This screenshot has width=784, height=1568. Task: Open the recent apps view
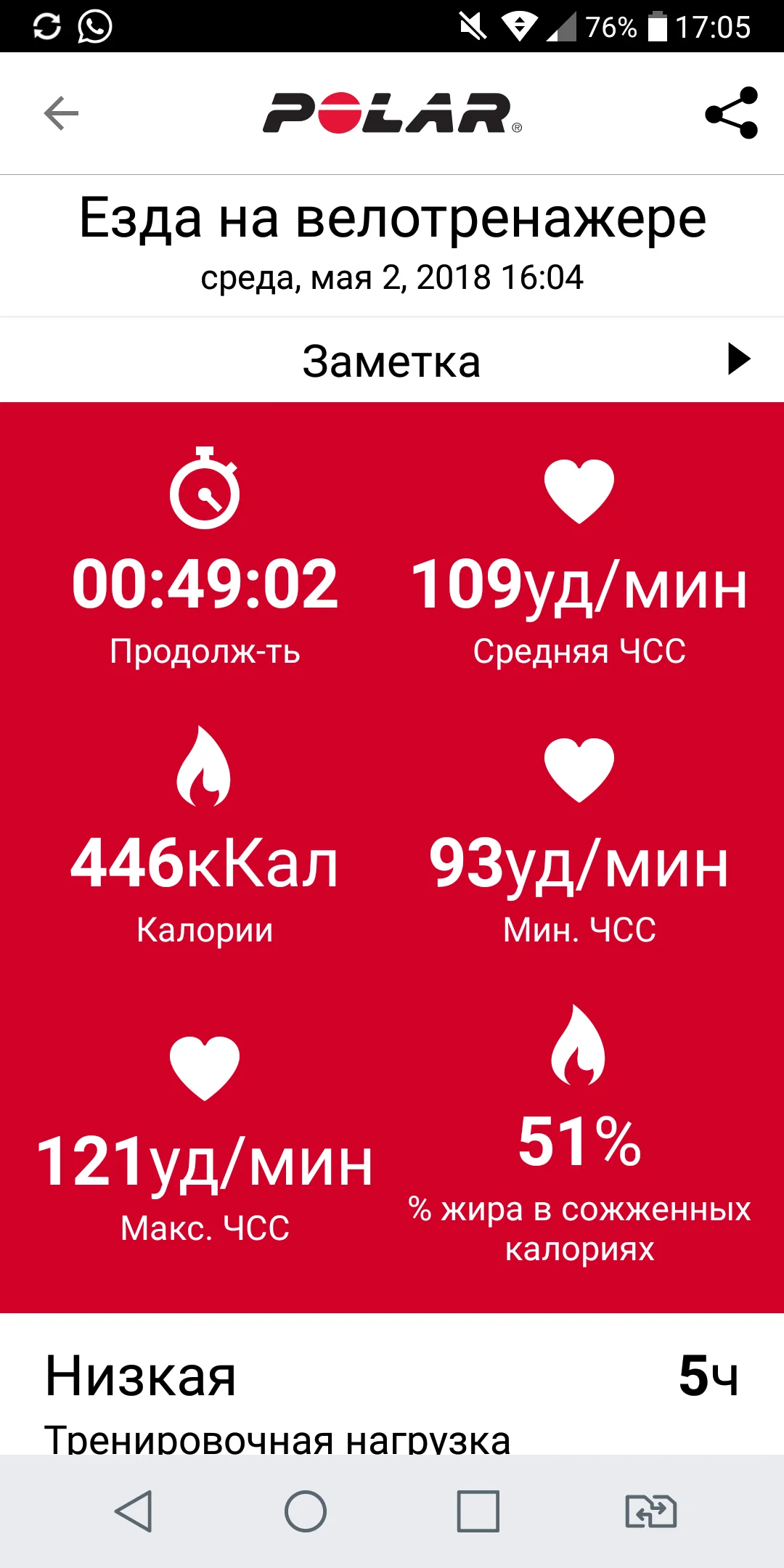tap(478, 1511)
